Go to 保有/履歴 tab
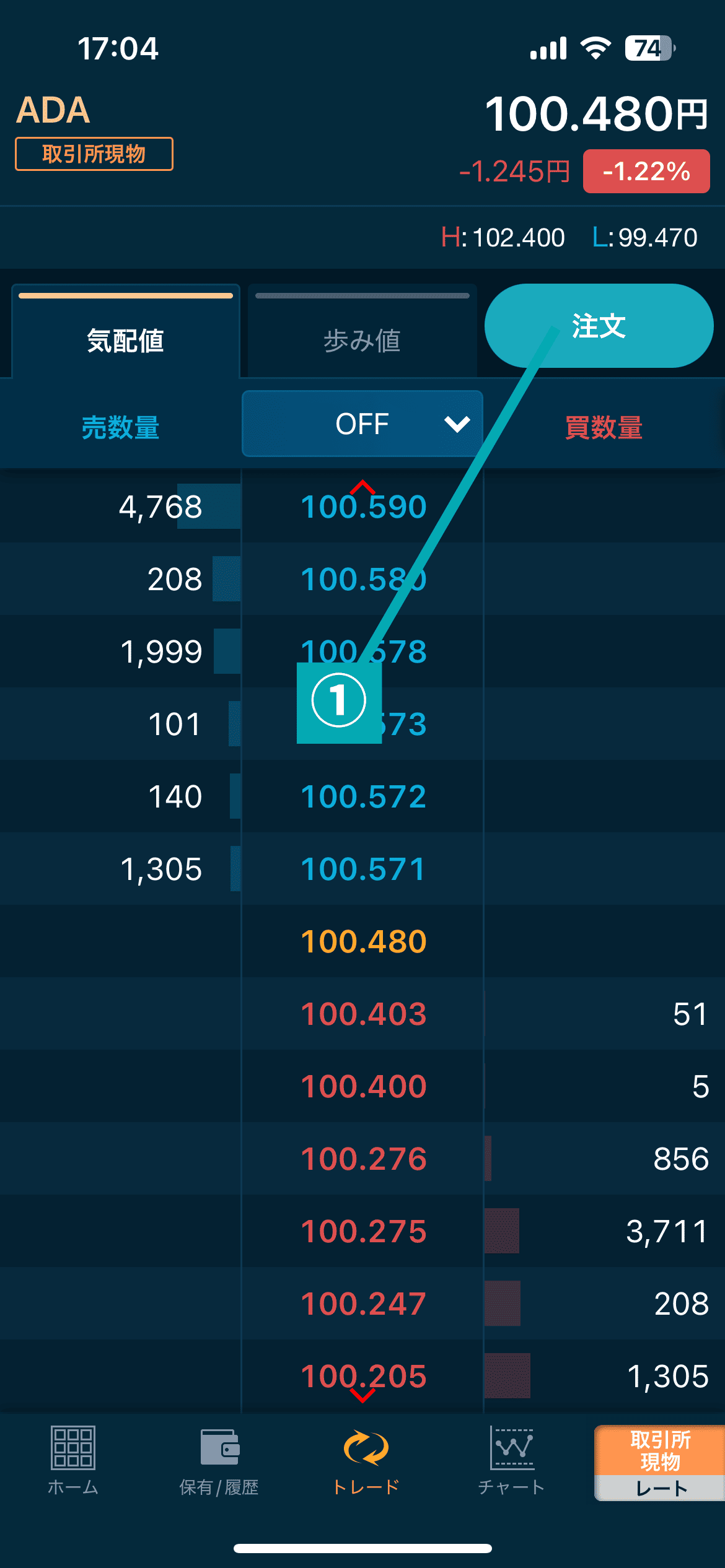 pos(219,1460)
